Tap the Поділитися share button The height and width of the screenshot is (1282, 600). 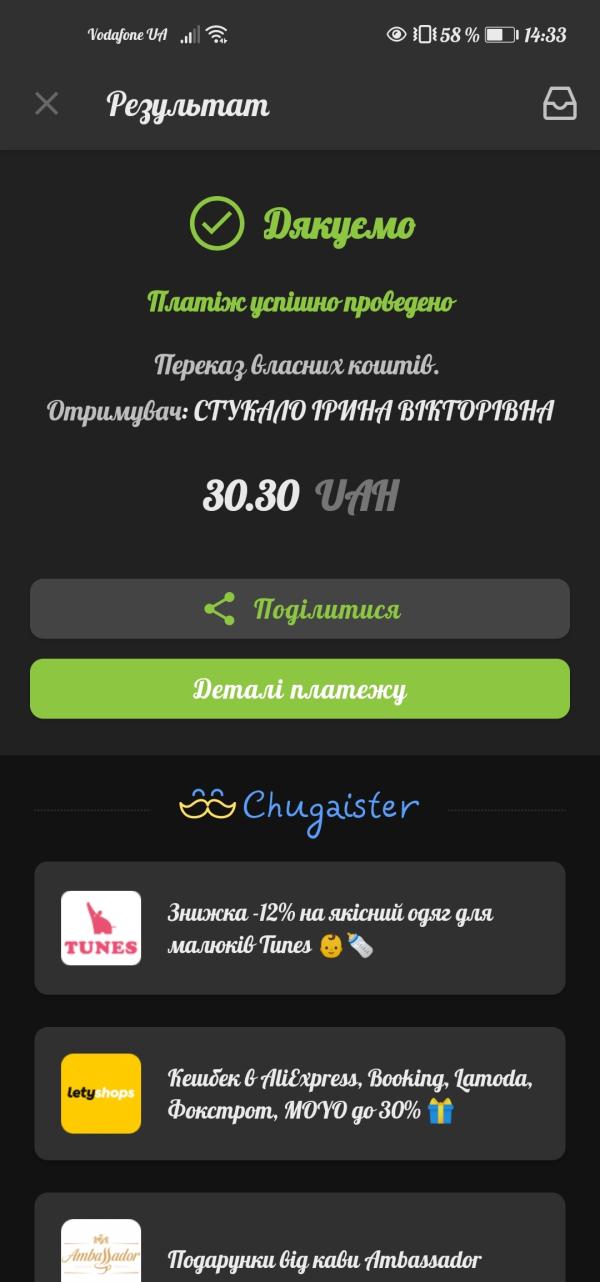pyautogui.click(x=300, y=609)
